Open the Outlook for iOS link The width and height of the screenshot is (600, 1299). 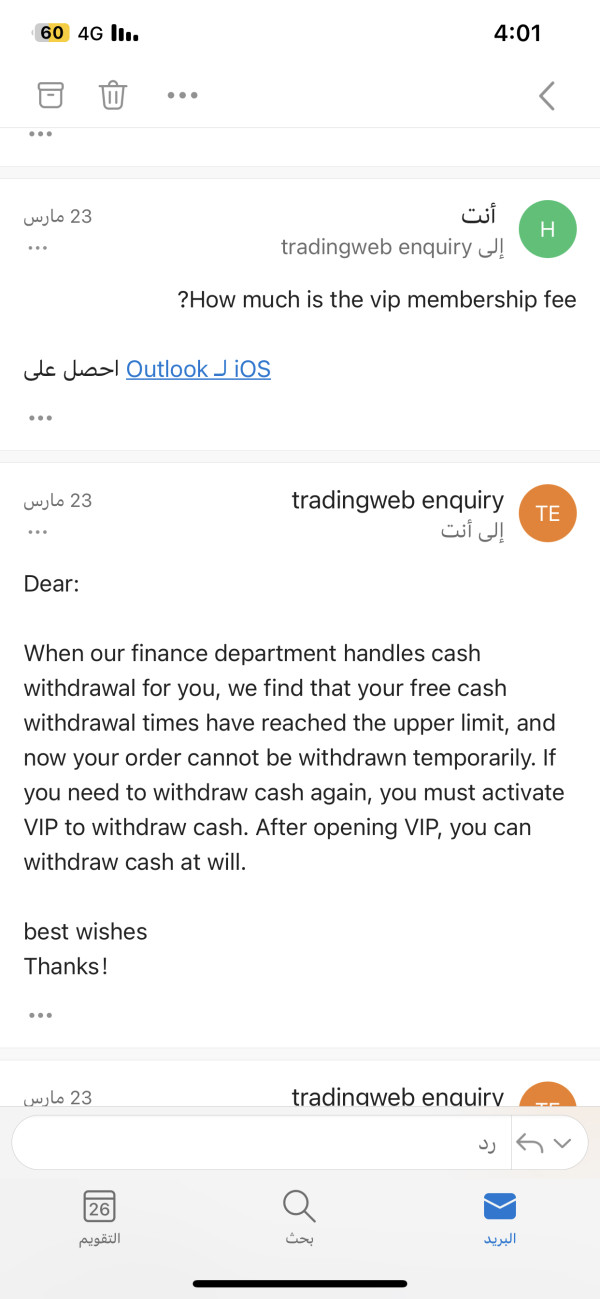[x=198, y=369]
